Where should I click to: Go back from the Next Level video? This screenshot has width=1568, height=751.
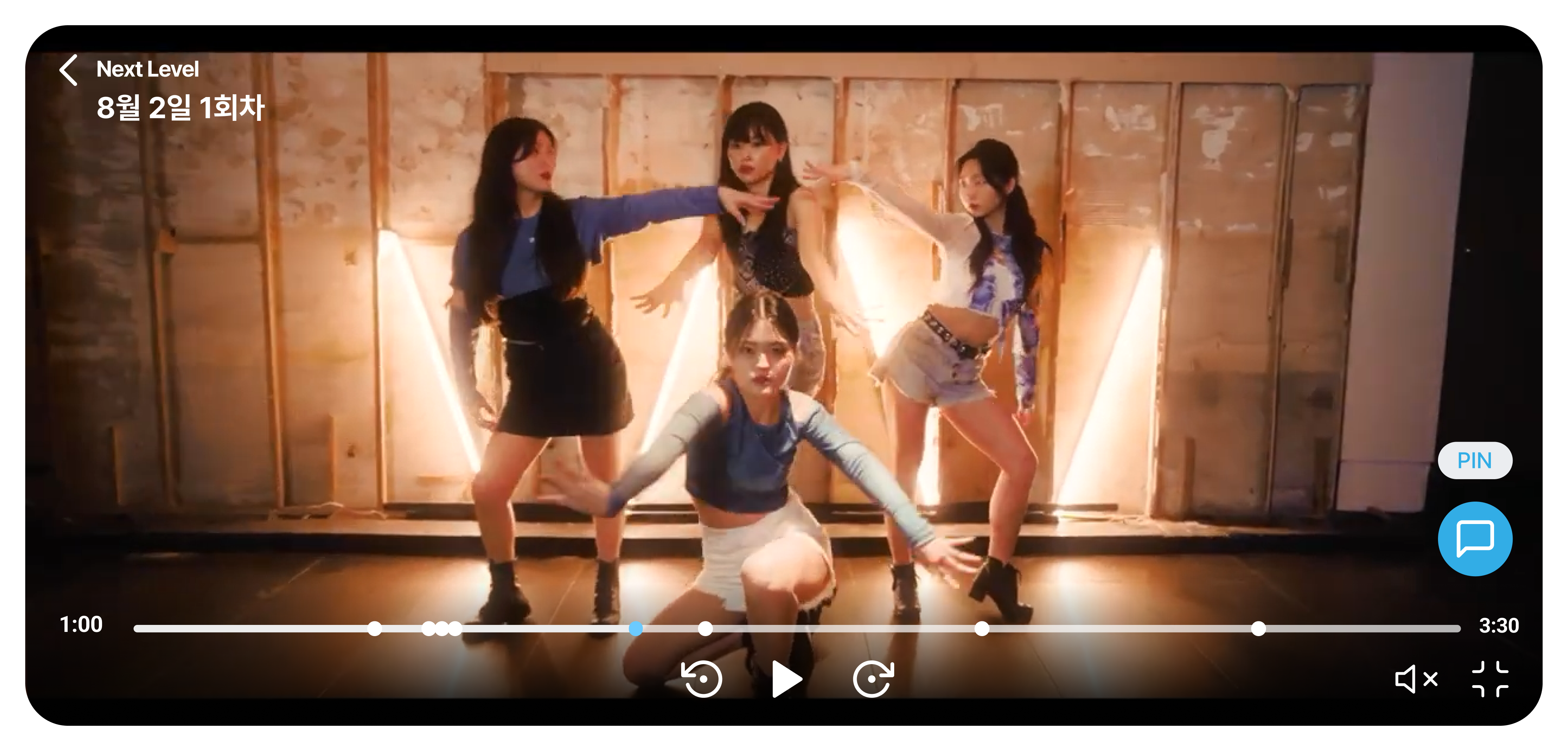(69, 70)
